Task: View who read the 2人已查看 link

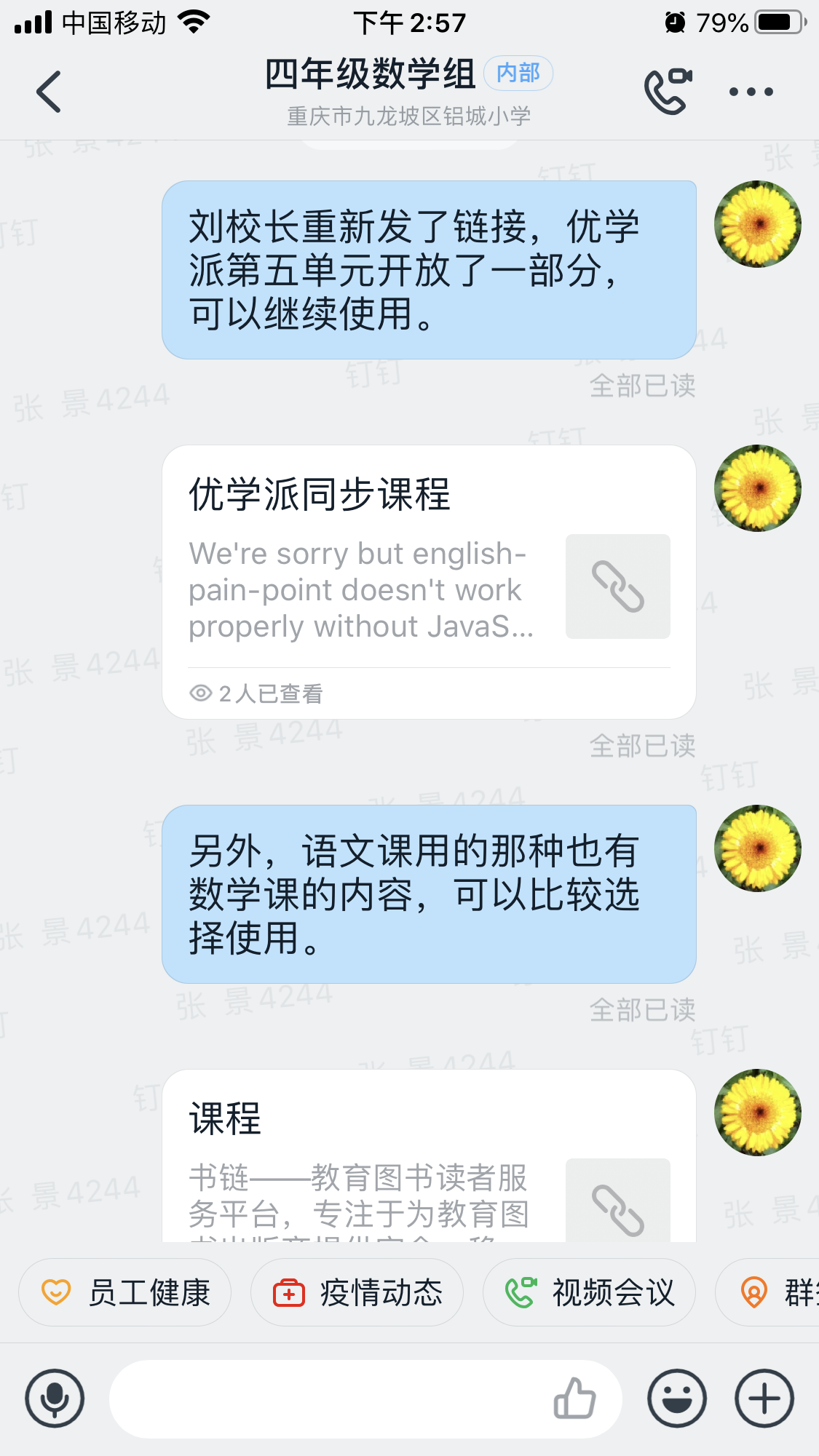Action: tap(256, 693)
